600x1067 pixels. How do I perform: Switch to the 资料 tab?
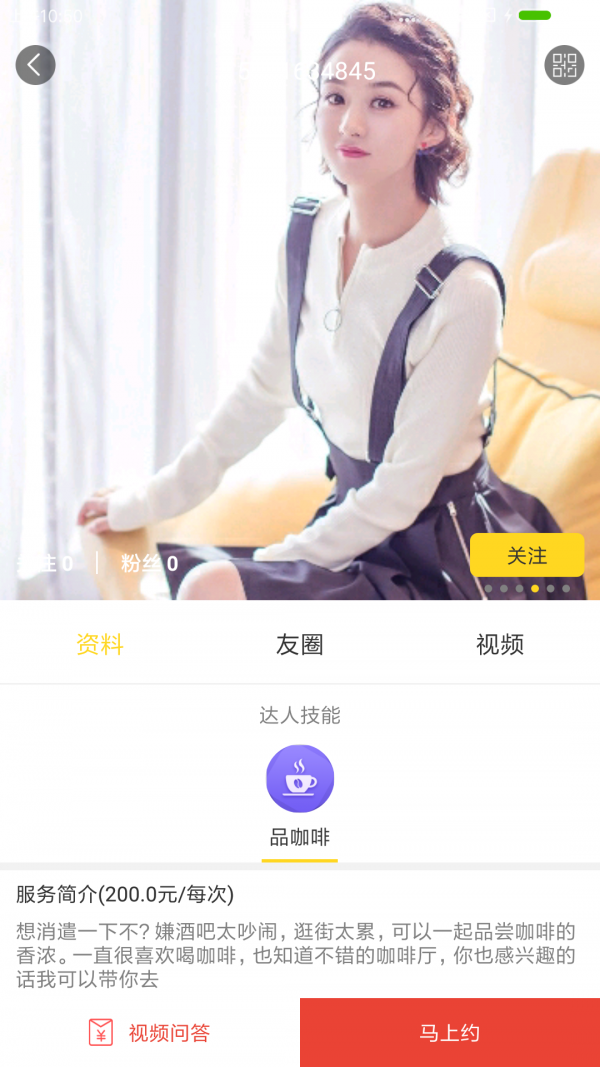click(100, 645)
